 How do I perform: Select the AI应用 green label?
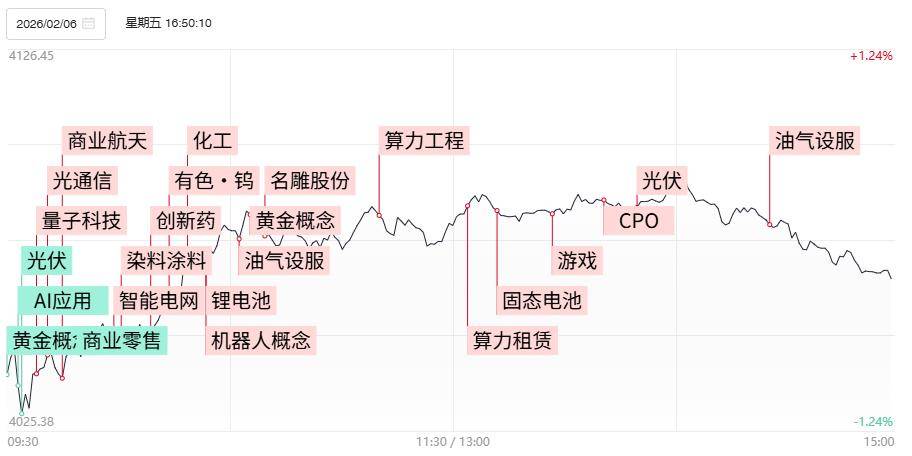[x=62, y=301]
